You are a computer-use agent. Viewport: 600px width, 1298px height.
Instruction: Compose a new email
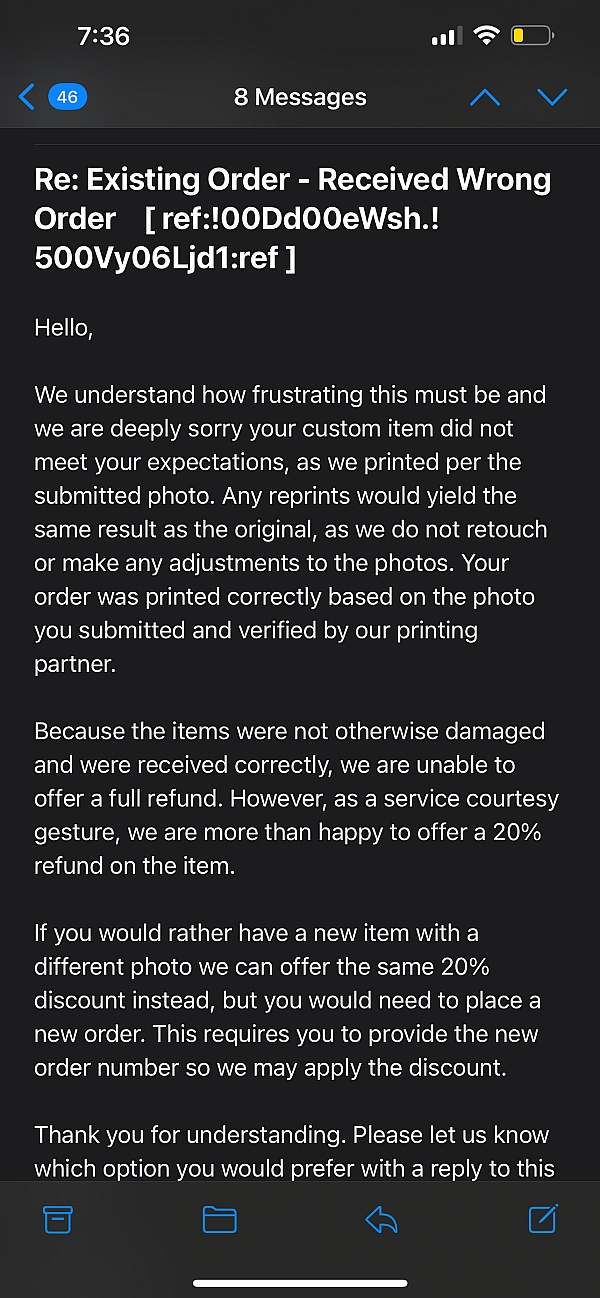coord(542,1218)
